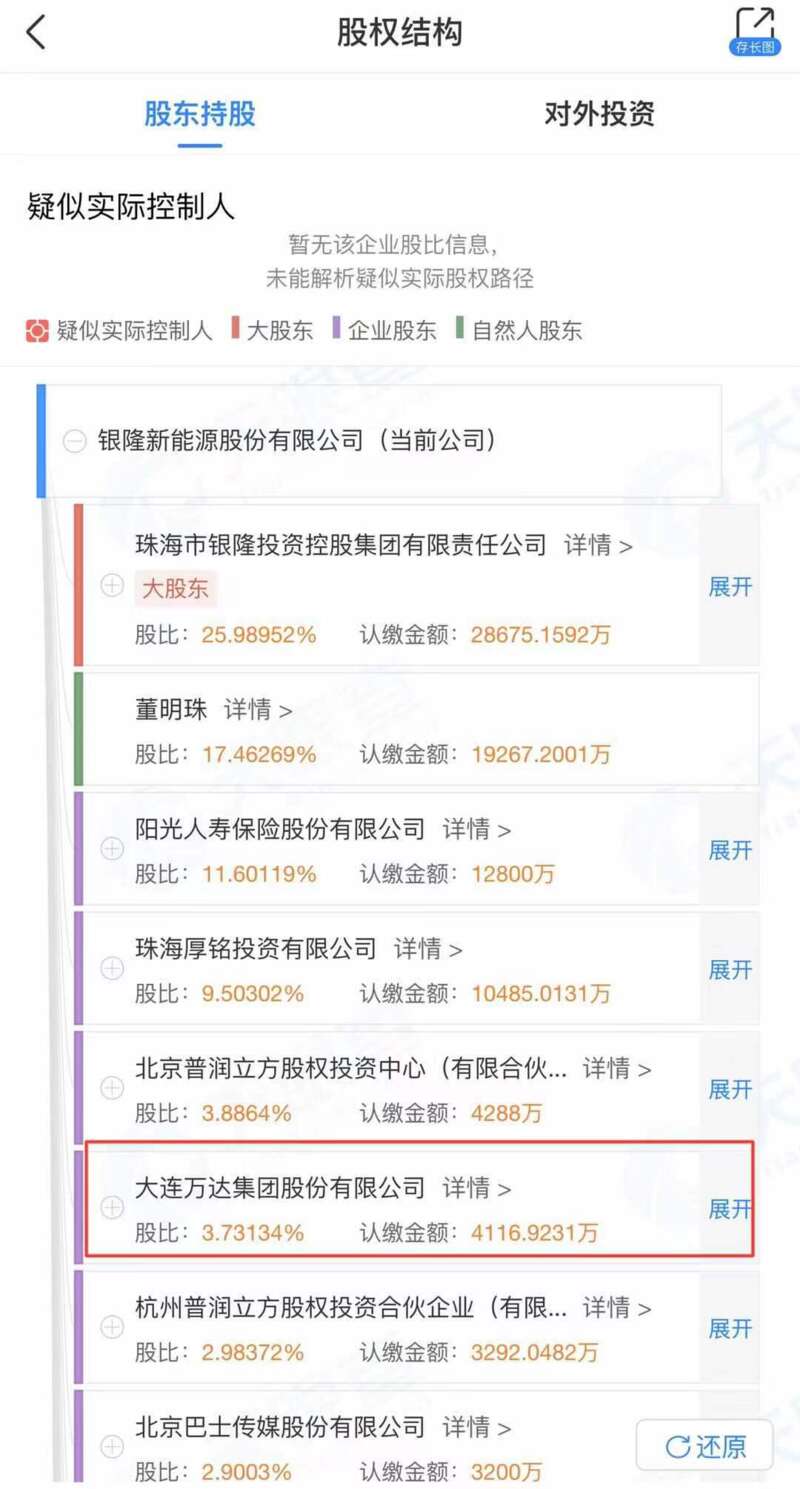
Task: Expand 展开 for 杭州普润立方股权投资合伙企业
Action: 730,1329
